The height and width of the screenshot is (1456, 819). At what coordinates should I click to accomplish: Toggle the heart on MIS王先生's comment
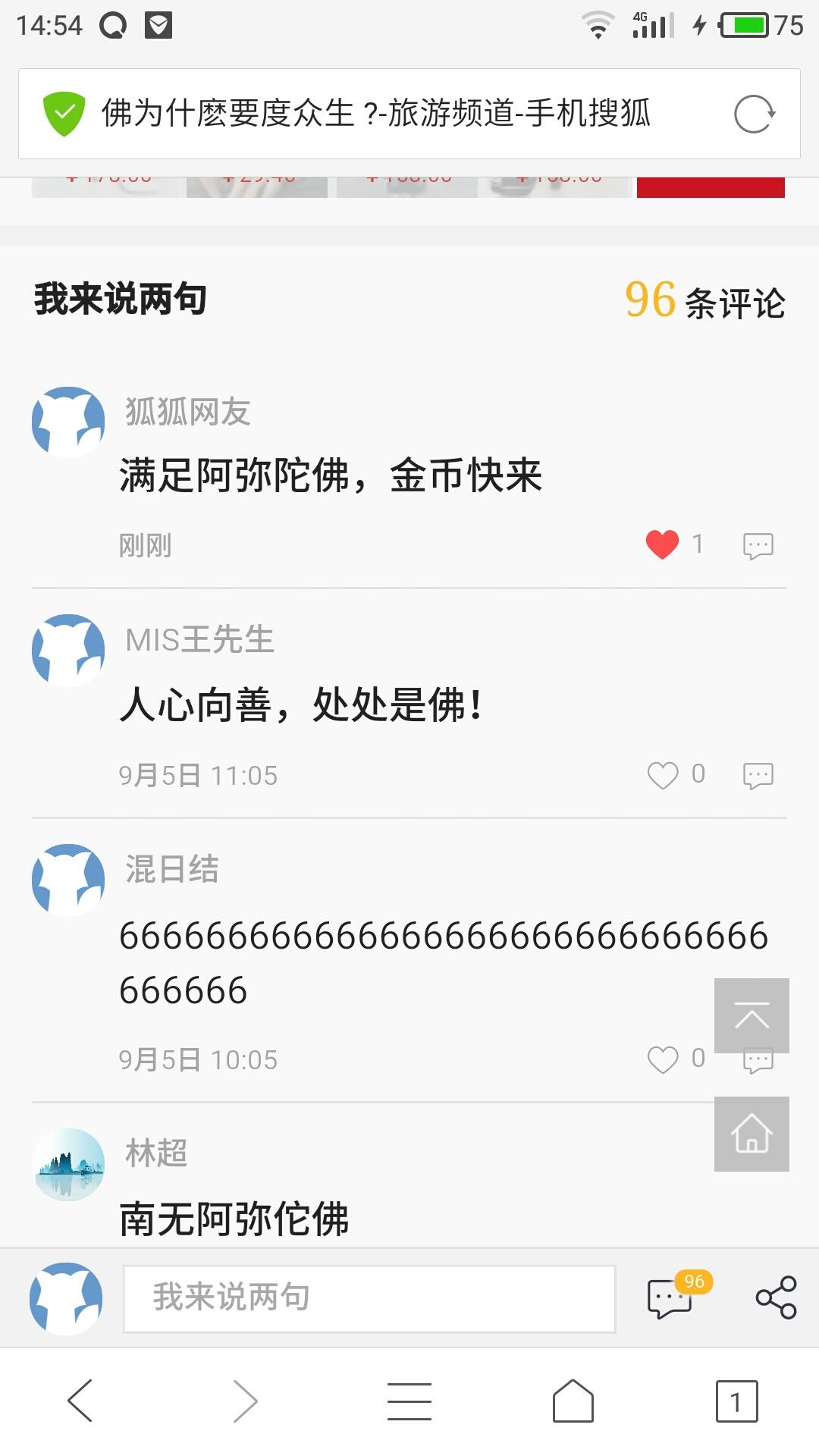[662, 773]
